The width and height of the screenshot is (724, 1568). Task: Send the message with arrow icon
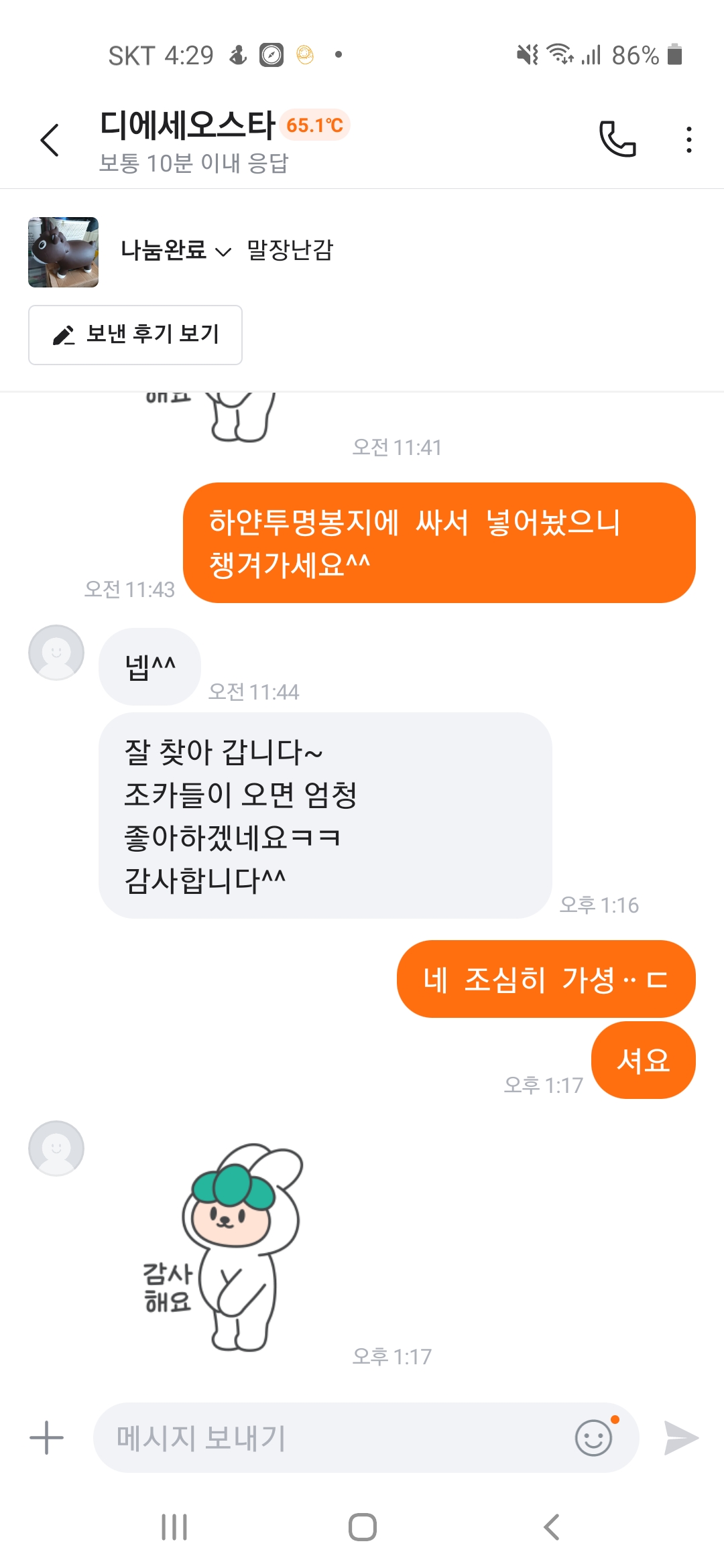pos(681,1437)
